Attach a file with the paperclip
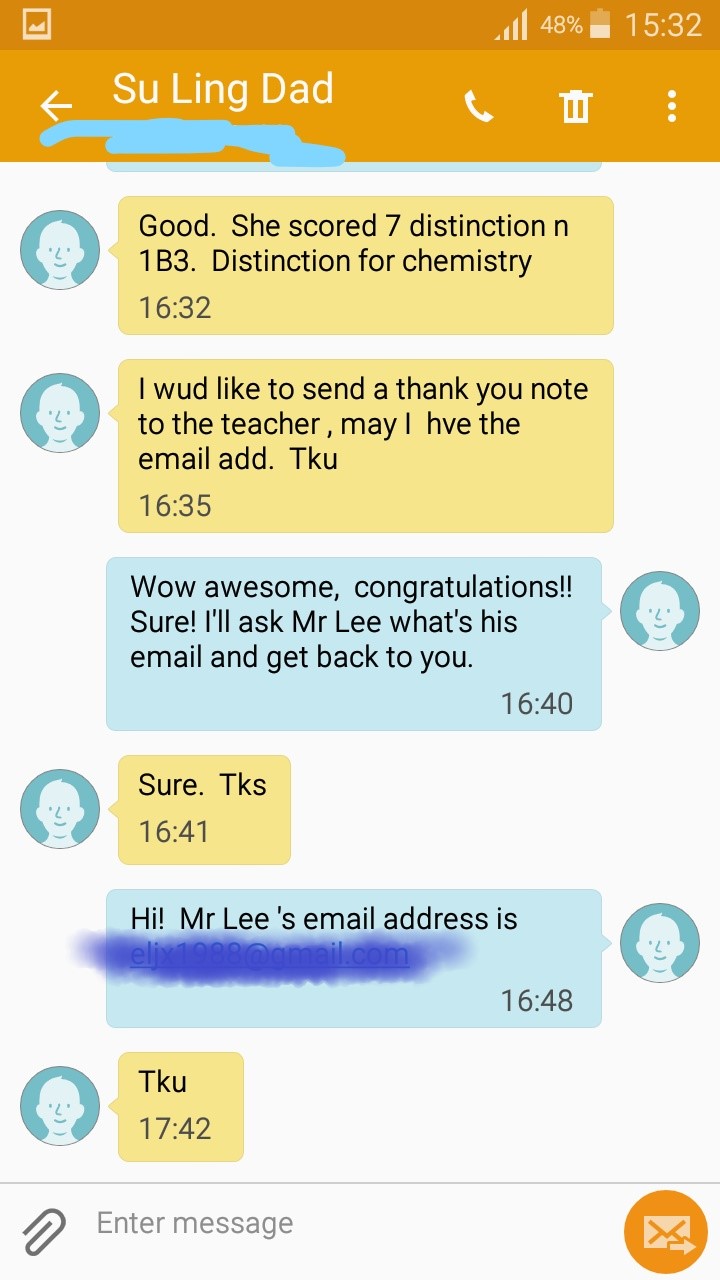This screenshot has width=720, height=1280. 44,1228
